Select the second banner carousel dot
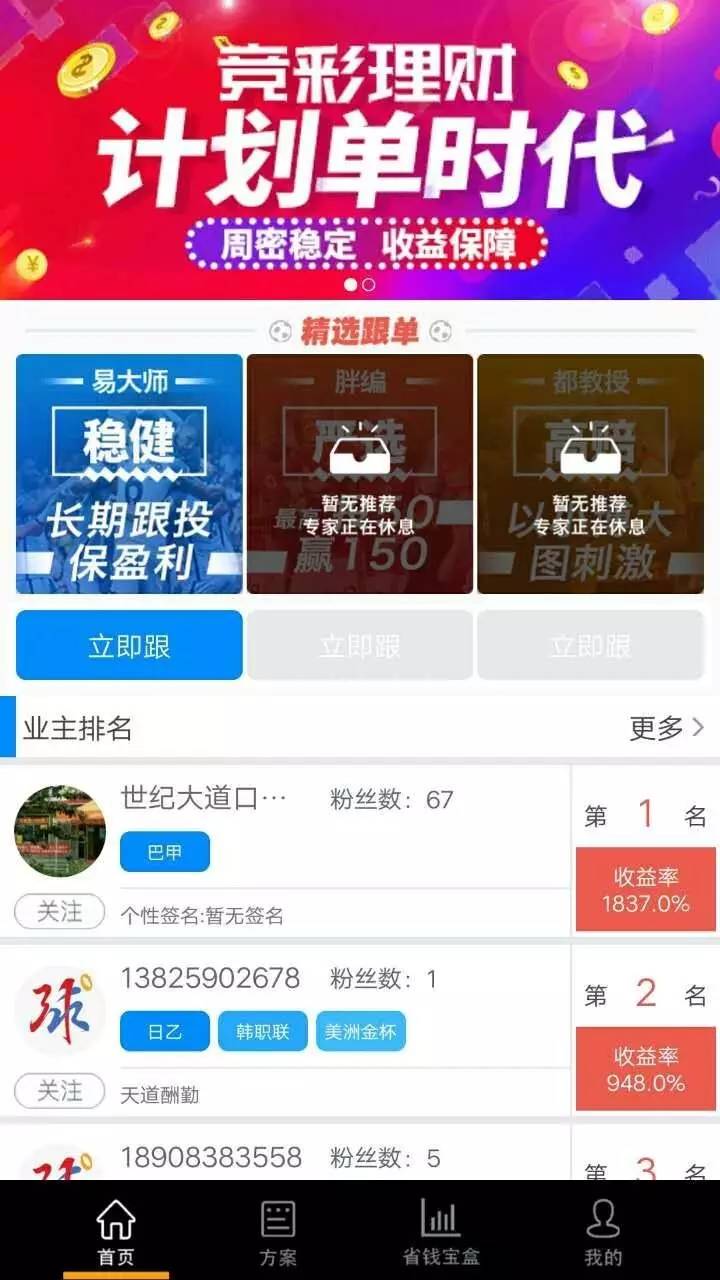The width and height of the screenshot is (720, 1280). tap(366, 284)
